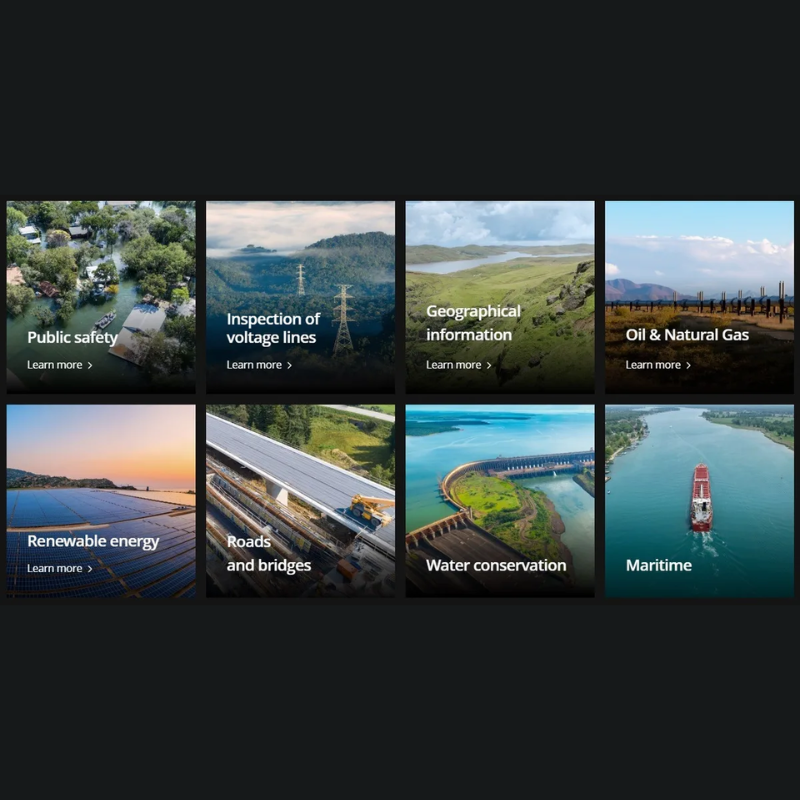This screenshot has height=800, width=800.
Task: Open Learn more under Public safety
Action: [60, 365]
